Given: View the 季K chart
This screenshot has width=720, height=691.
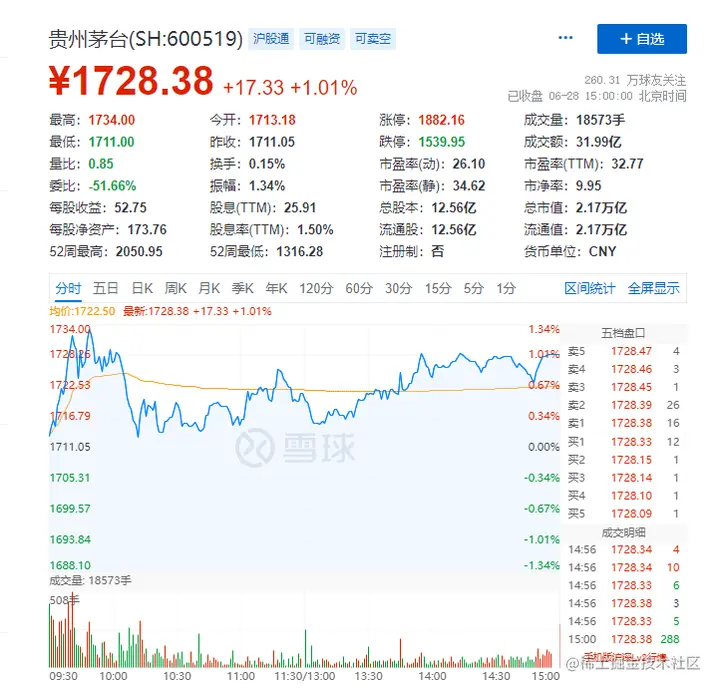Looking at the screenshot, I should pyautogui.click(x=242, y=289).
